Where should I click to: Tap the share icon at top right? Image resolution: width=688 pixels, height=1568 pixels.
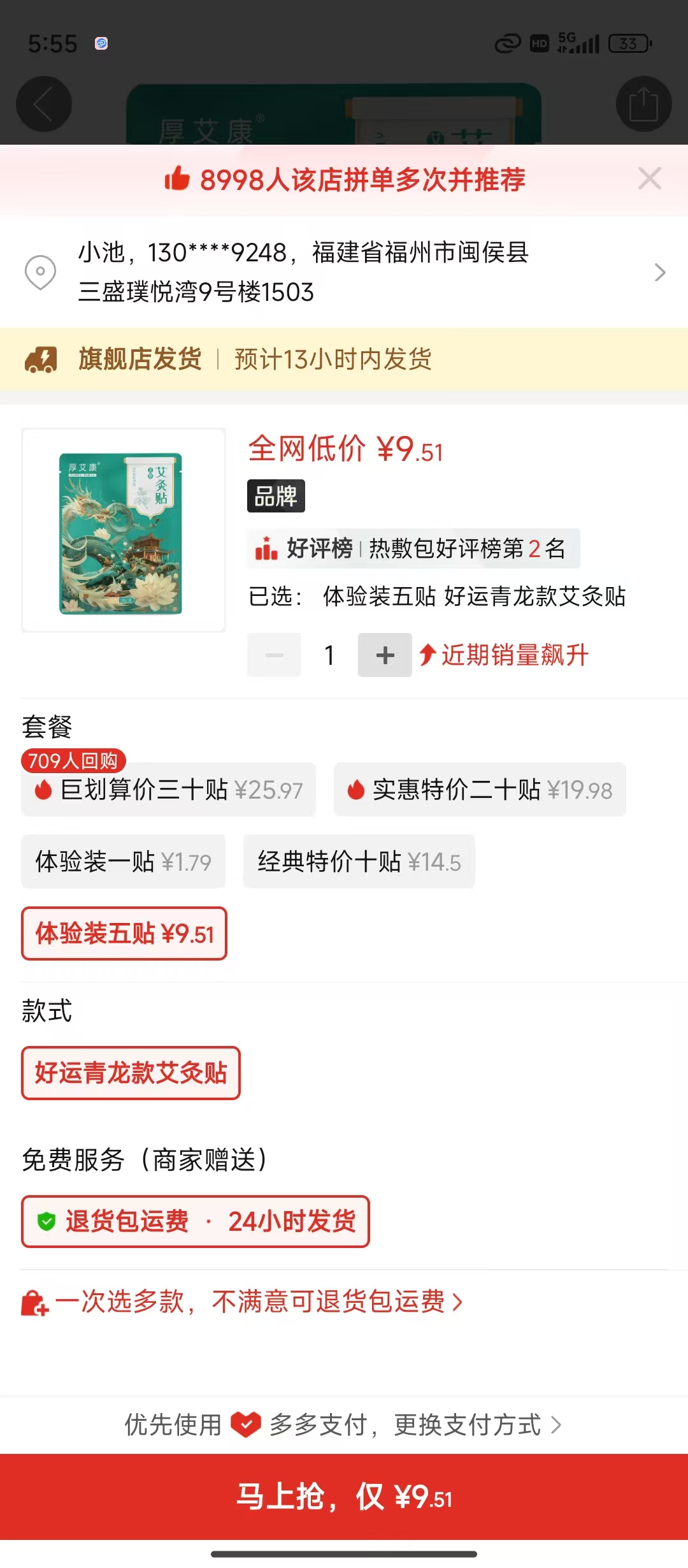click(x=643, y=104)
